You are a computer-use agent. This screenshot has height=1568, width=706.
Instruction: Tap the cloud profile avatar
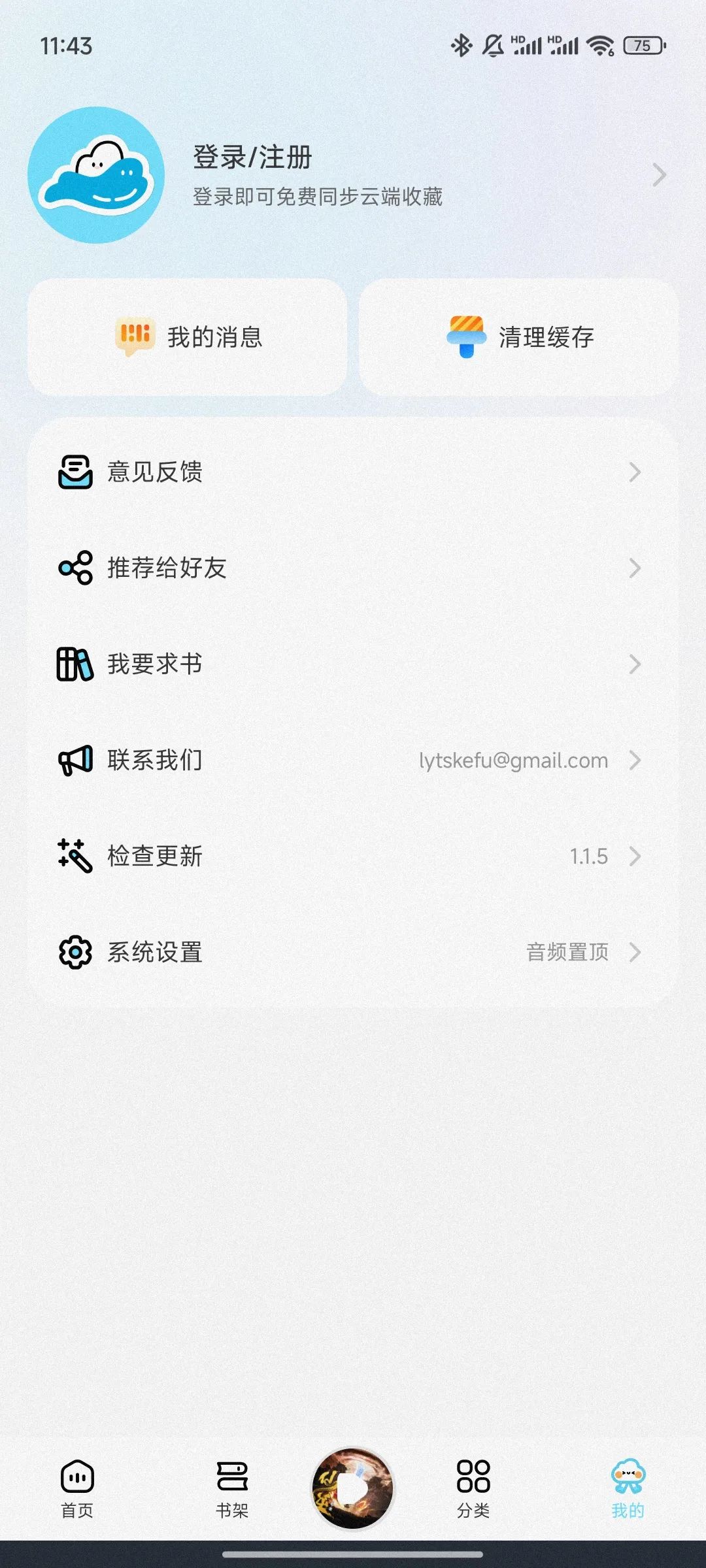[x=96, y=175]
